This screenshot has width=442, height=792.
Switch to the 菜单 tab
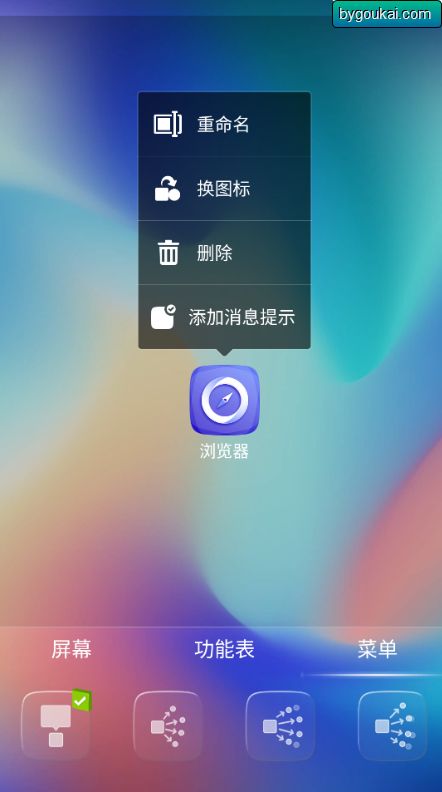click(x=377, y=649)
